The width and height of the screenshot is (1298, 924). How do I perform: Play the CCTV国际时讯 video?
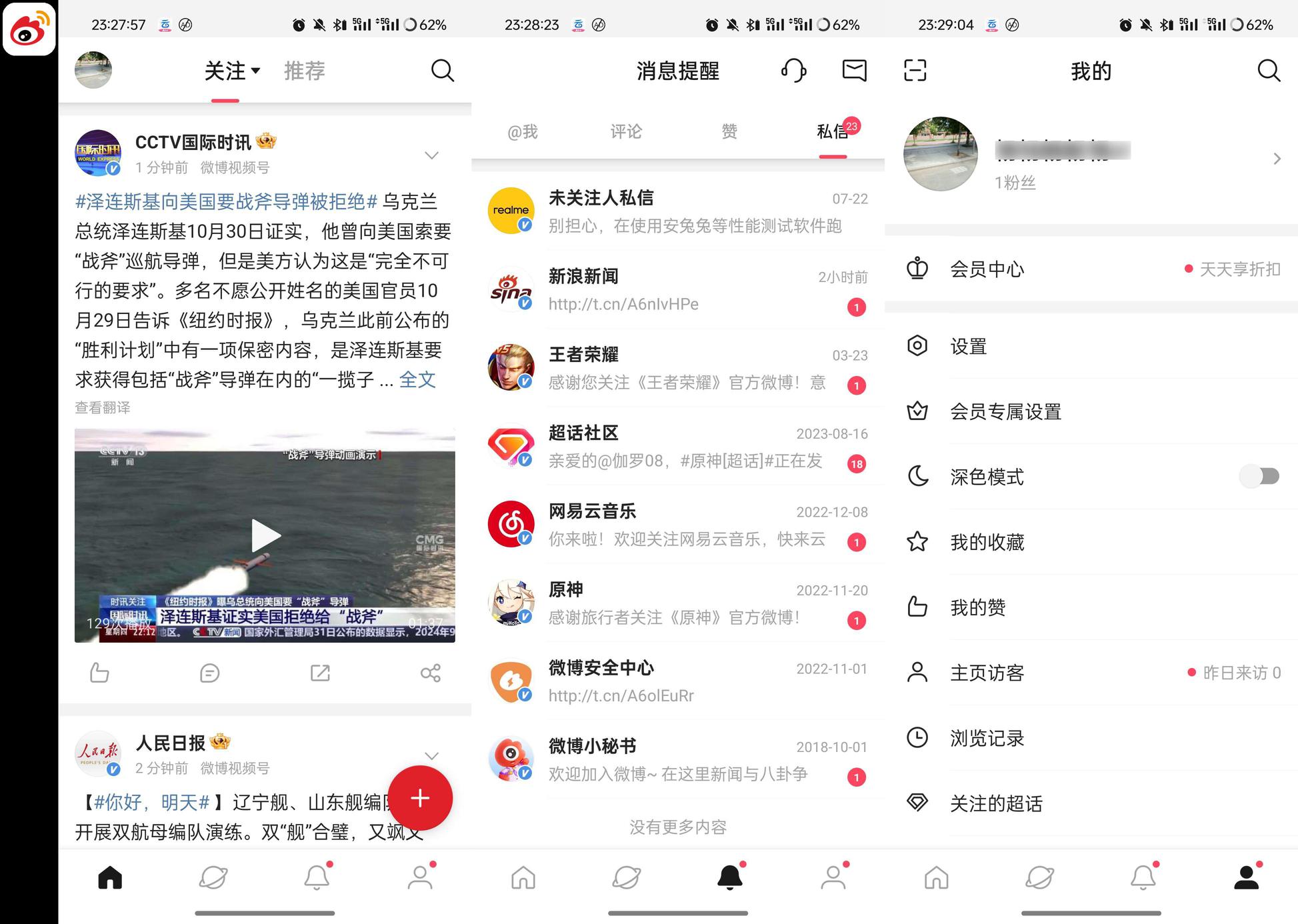(265, 535)
